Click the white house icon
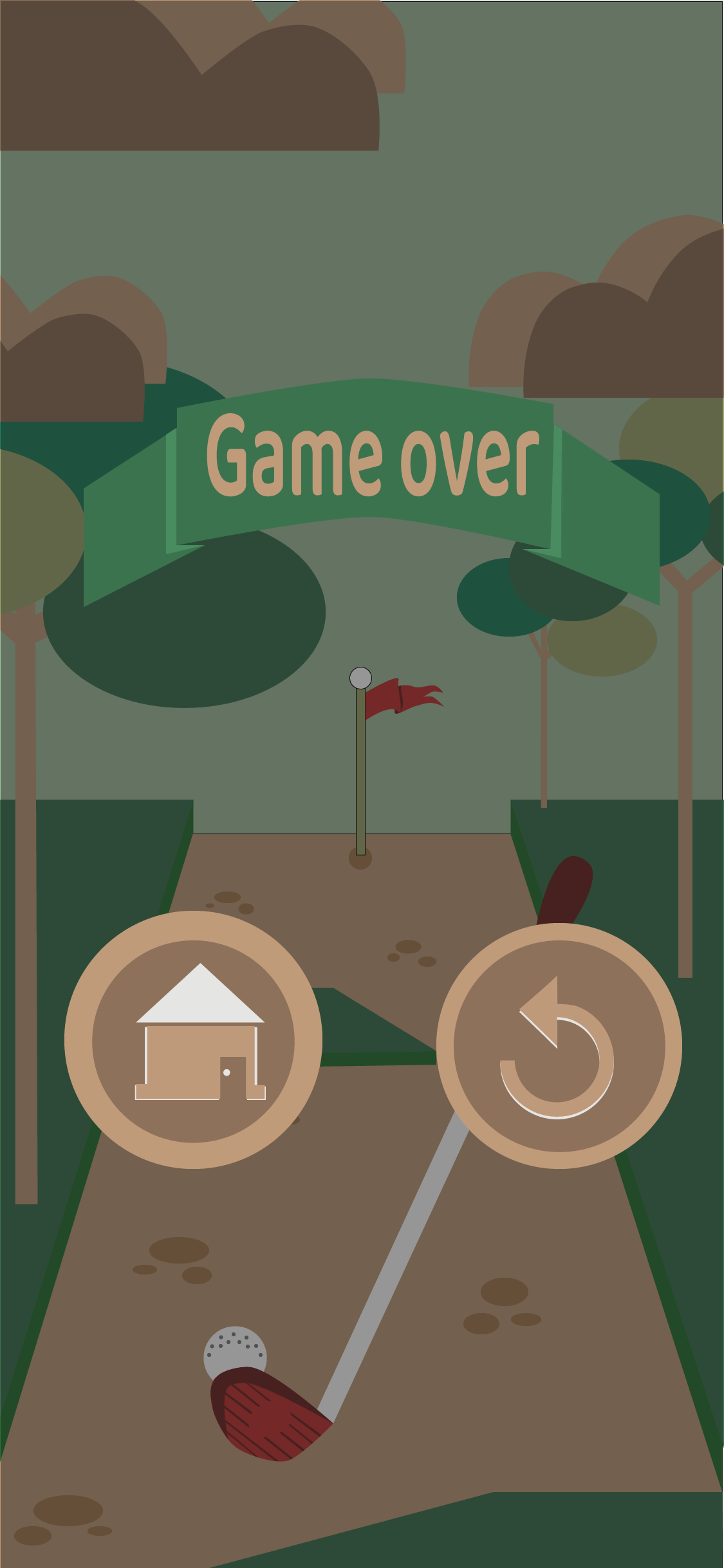Image resolution: width=724 pixels, height=1568 pixels. [200, 1030]
